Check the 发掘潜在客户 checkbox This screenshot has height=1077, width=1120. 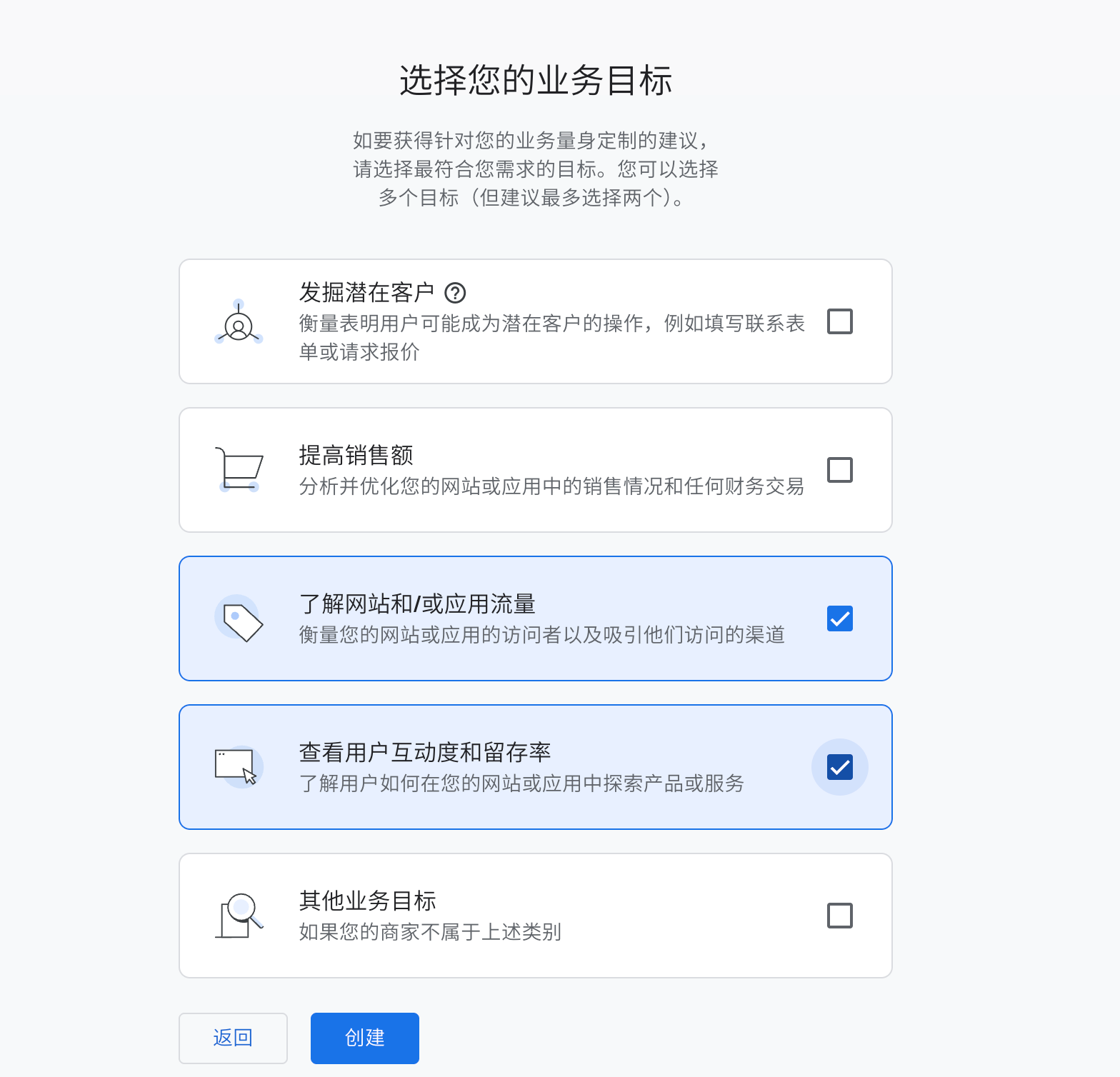(839, 321)
